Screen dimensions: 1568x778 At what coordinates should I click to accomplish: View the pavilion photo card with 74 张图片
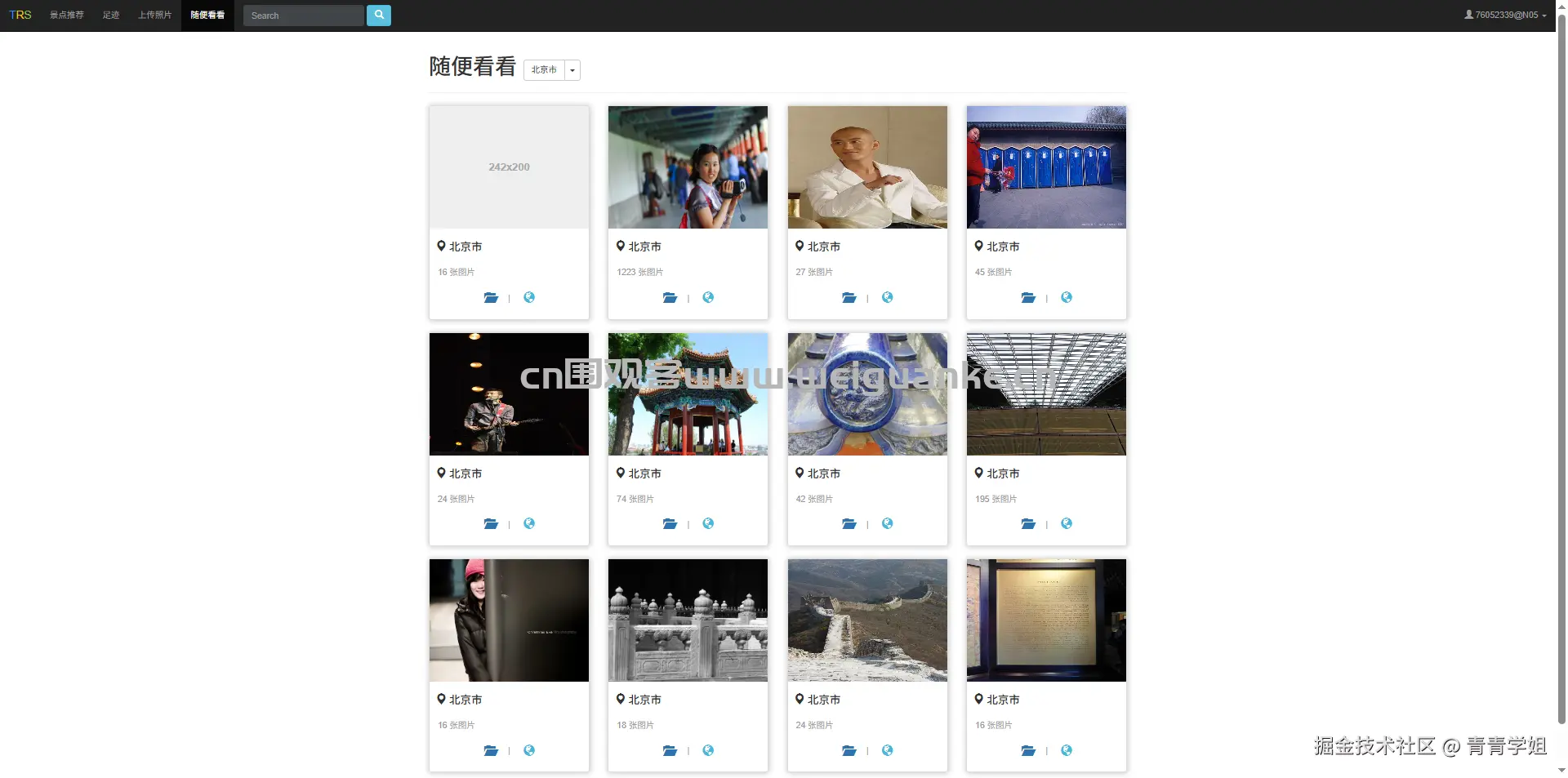(x=688, y=394)
